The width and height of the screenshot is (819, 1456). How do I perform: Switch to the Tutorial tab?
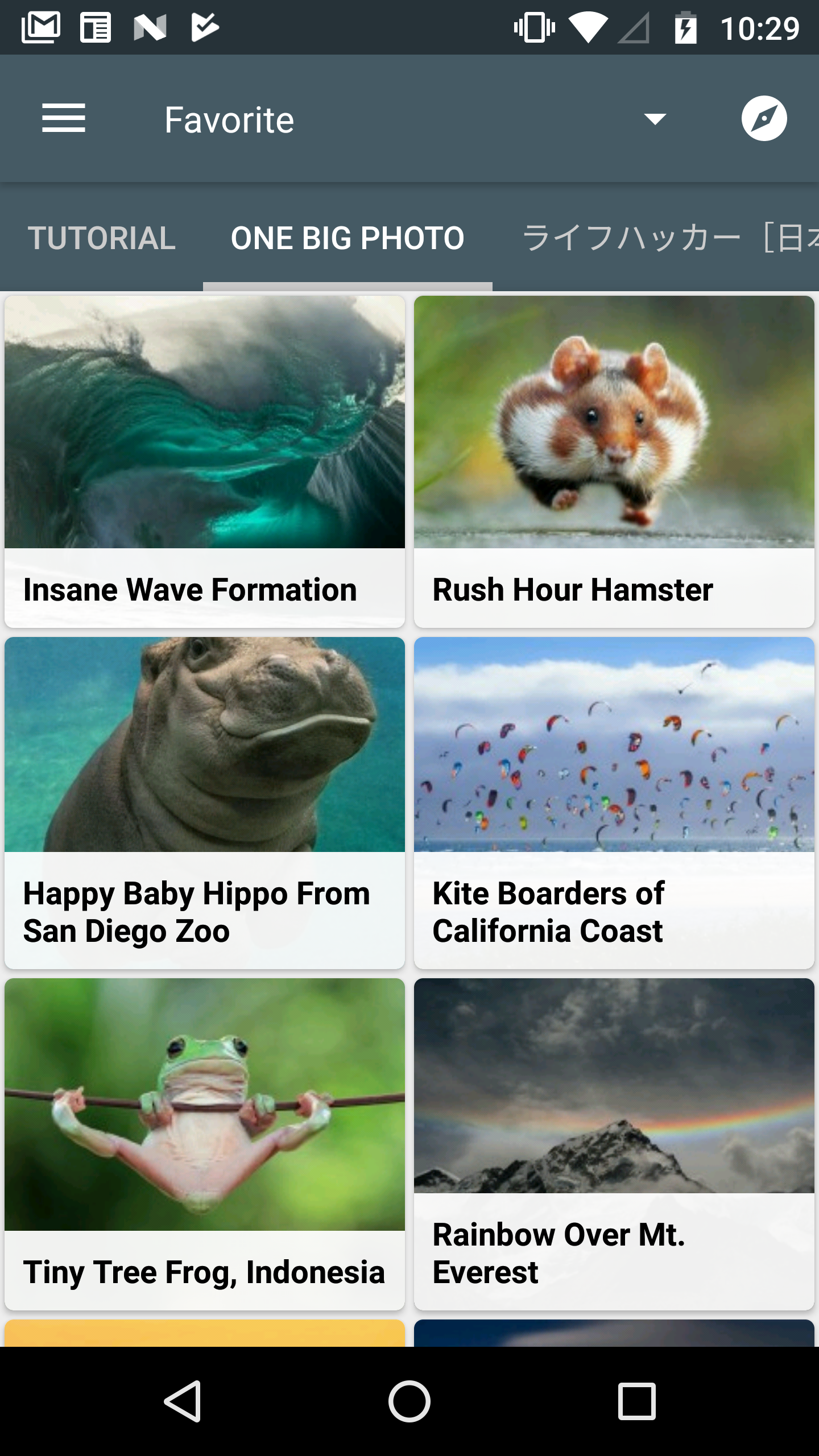102,238
